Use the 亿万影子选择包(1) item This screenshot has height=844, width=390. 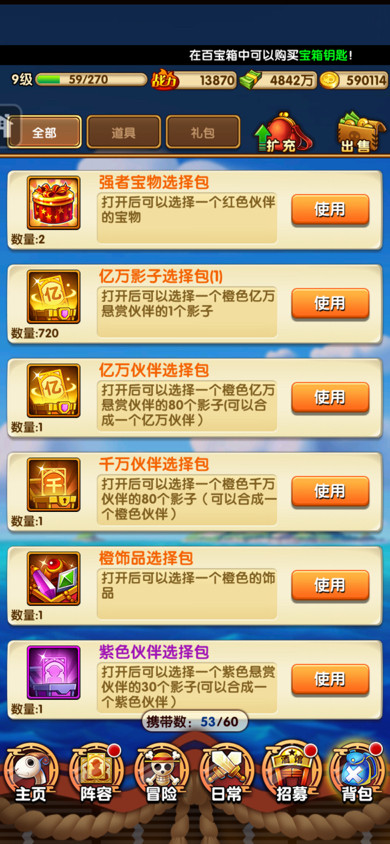[x=330, y=304]
